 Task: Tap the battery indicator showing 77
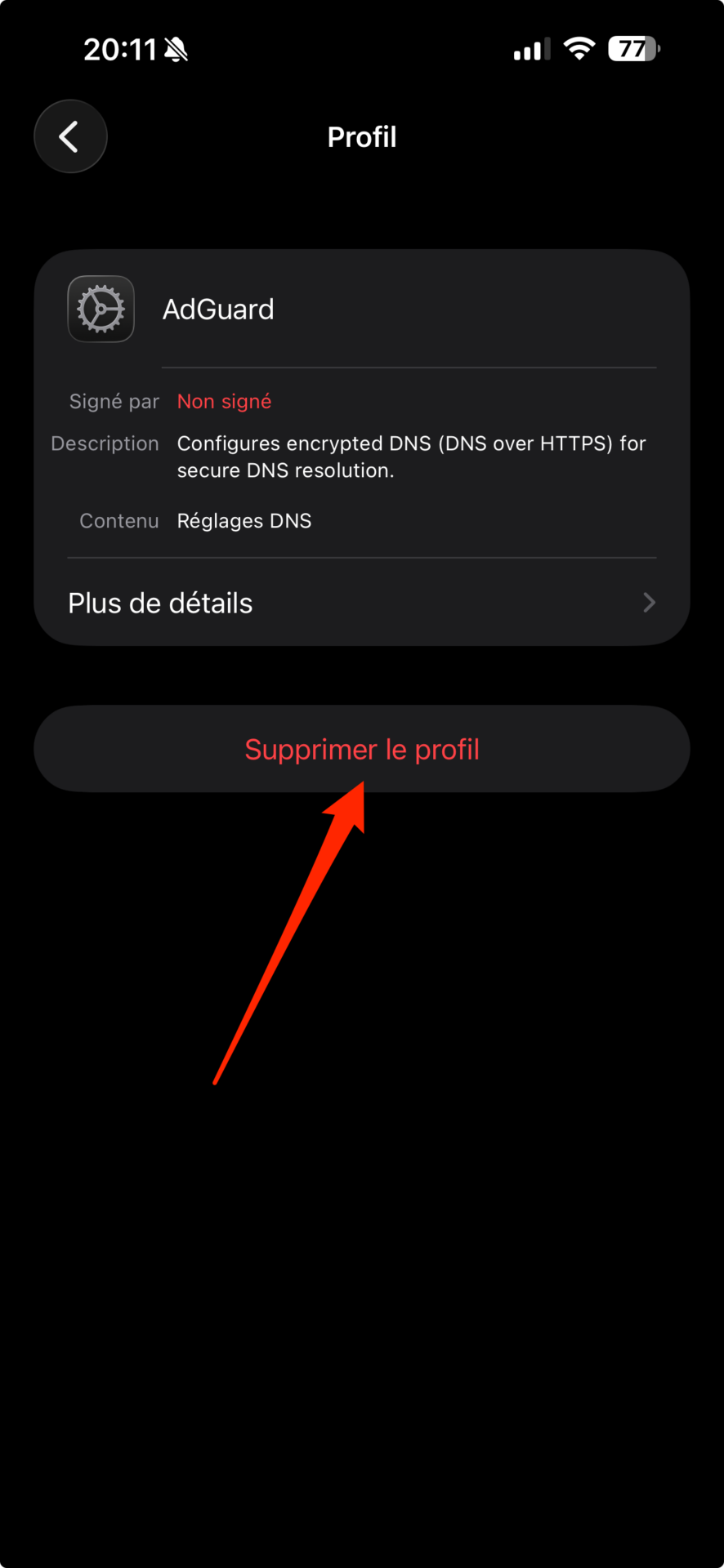pyautogui.click(x=634, y=48)
